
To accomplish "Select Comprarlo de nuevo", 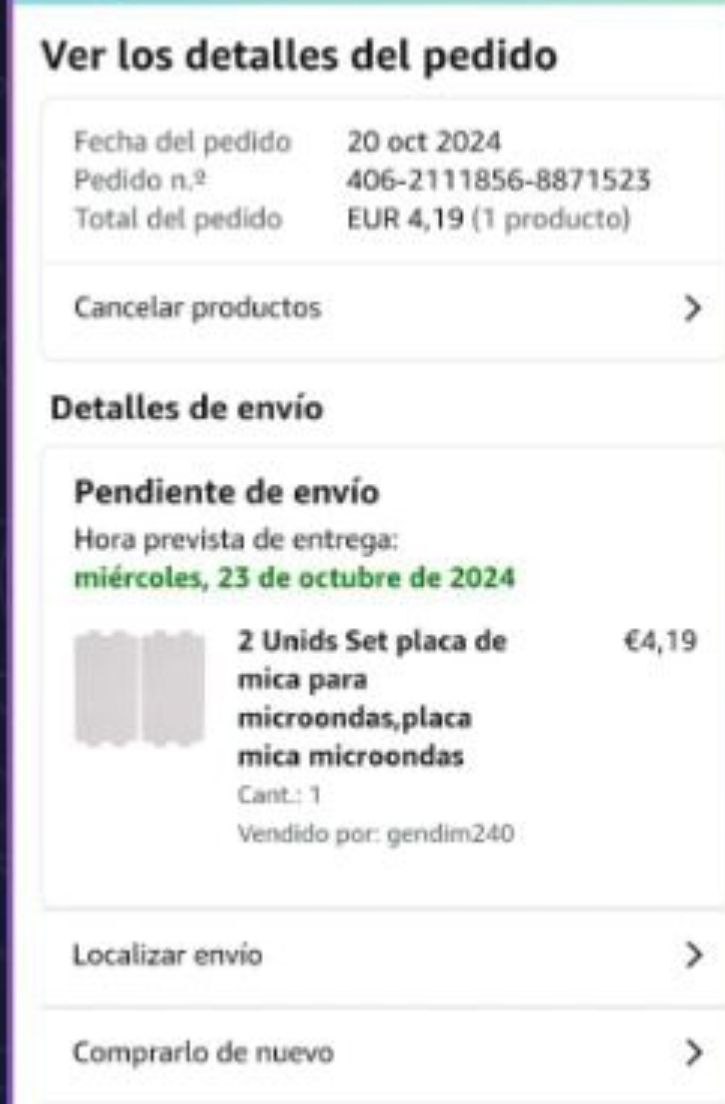I will pyautogui.click(x=380, y=1052).
